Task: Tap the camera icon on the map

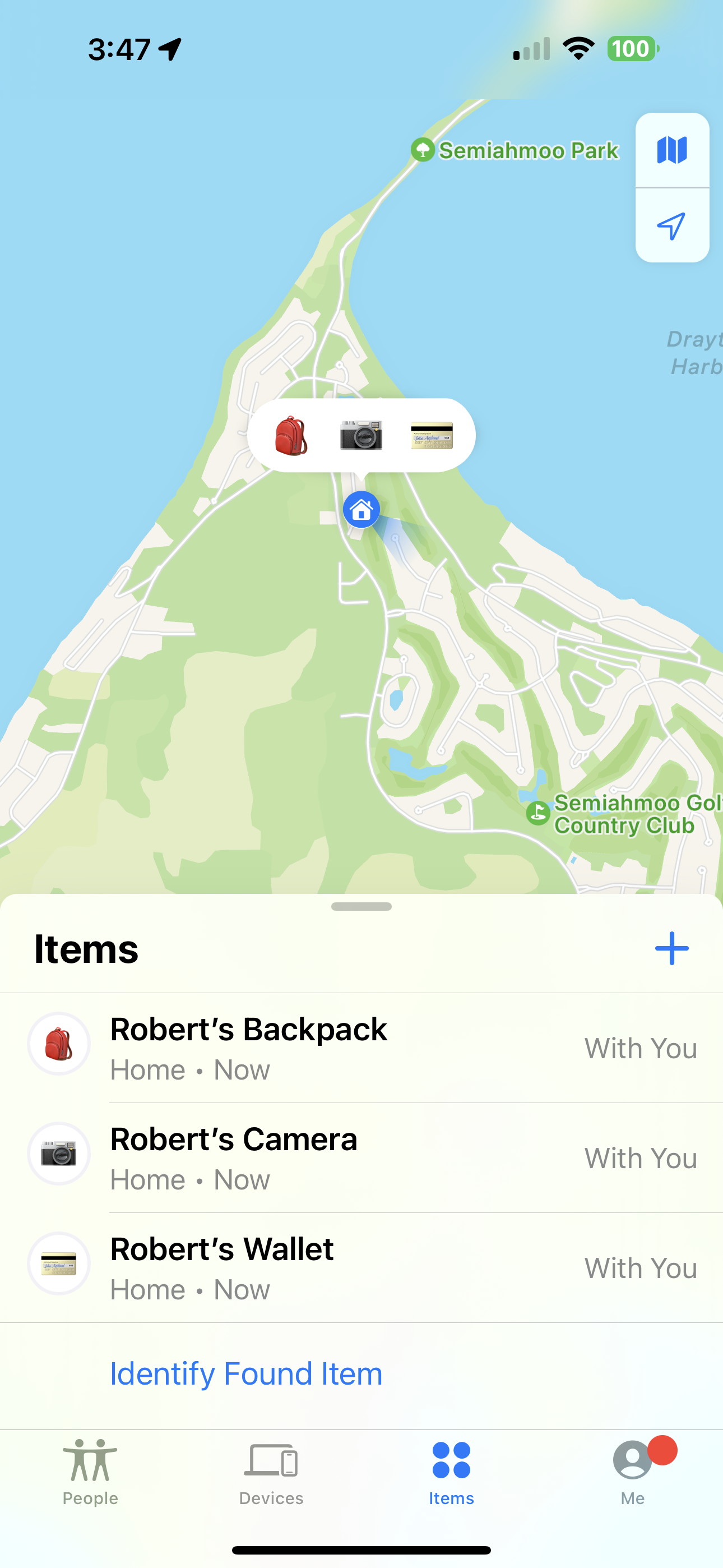Action: [x=361, y=436]
